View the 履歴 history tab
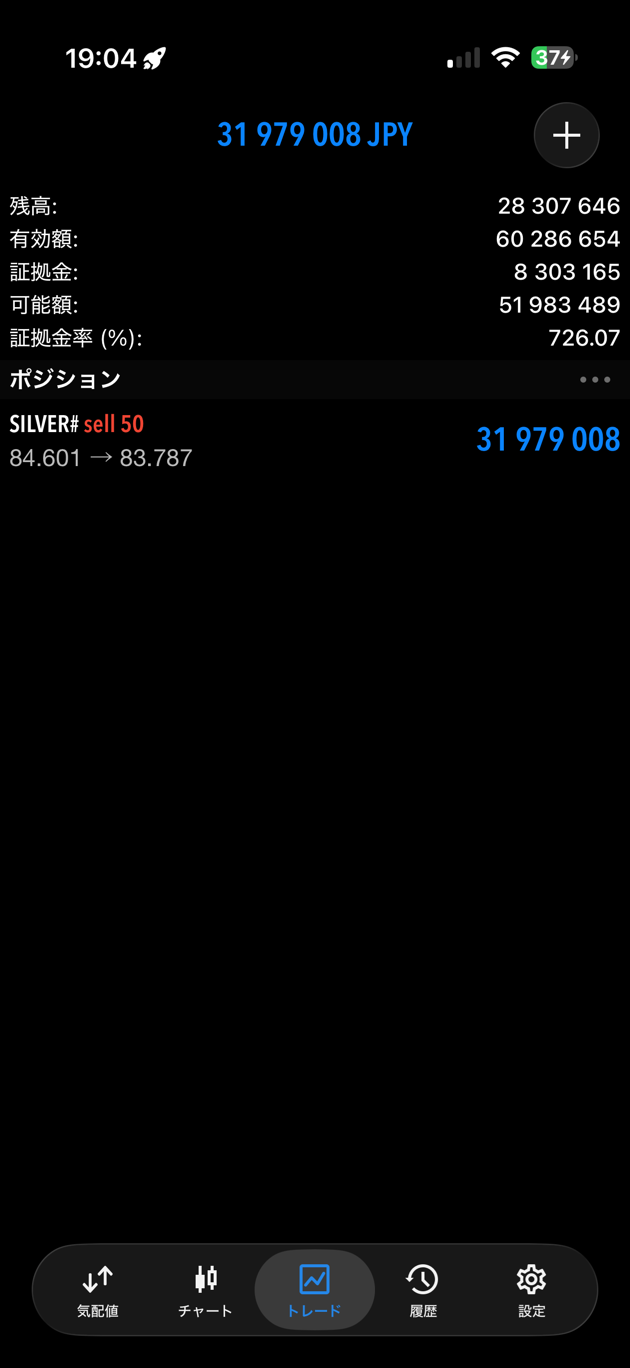The width and height of the screenshot is (630, 1368). (423, 1290)
